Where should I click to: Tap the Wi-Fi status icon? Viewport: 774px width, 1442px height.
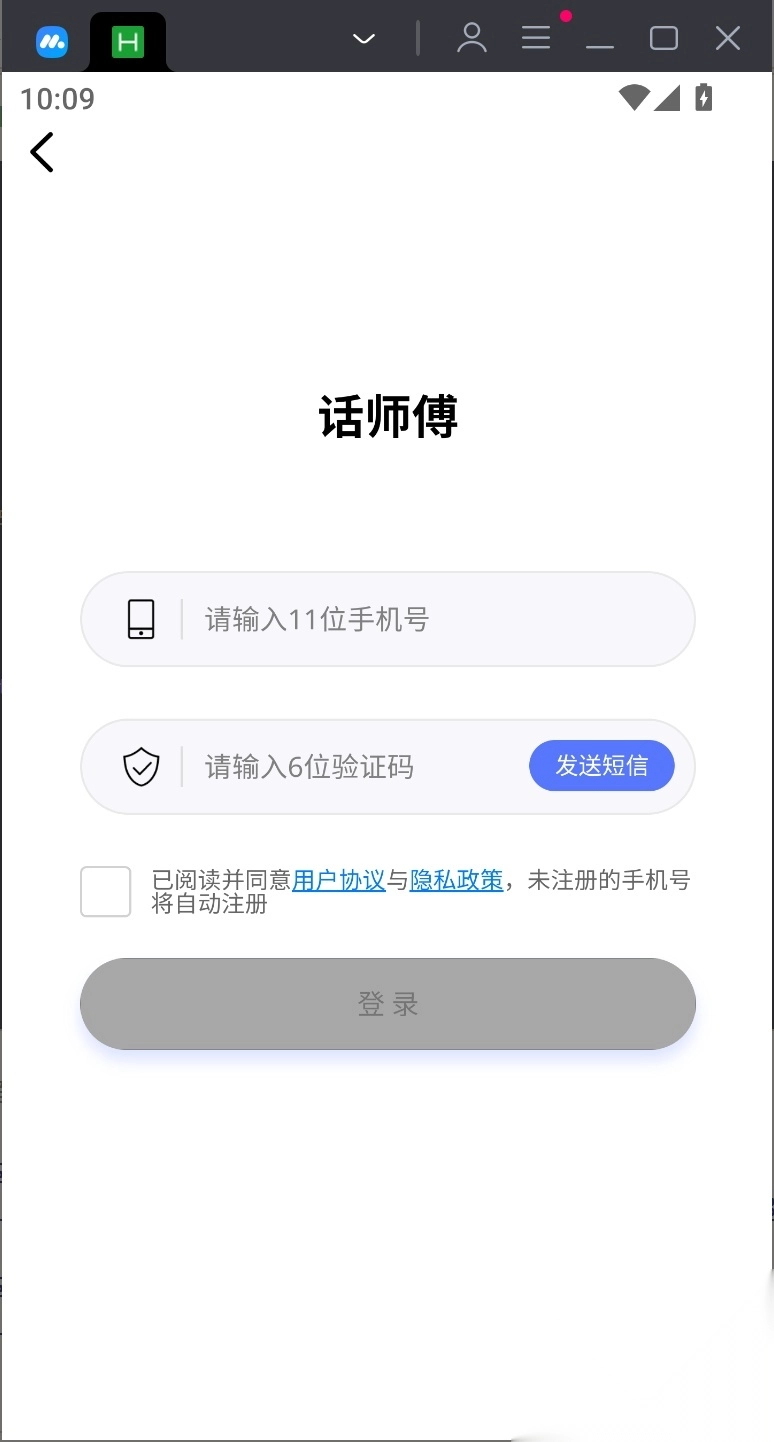(634, 99)
